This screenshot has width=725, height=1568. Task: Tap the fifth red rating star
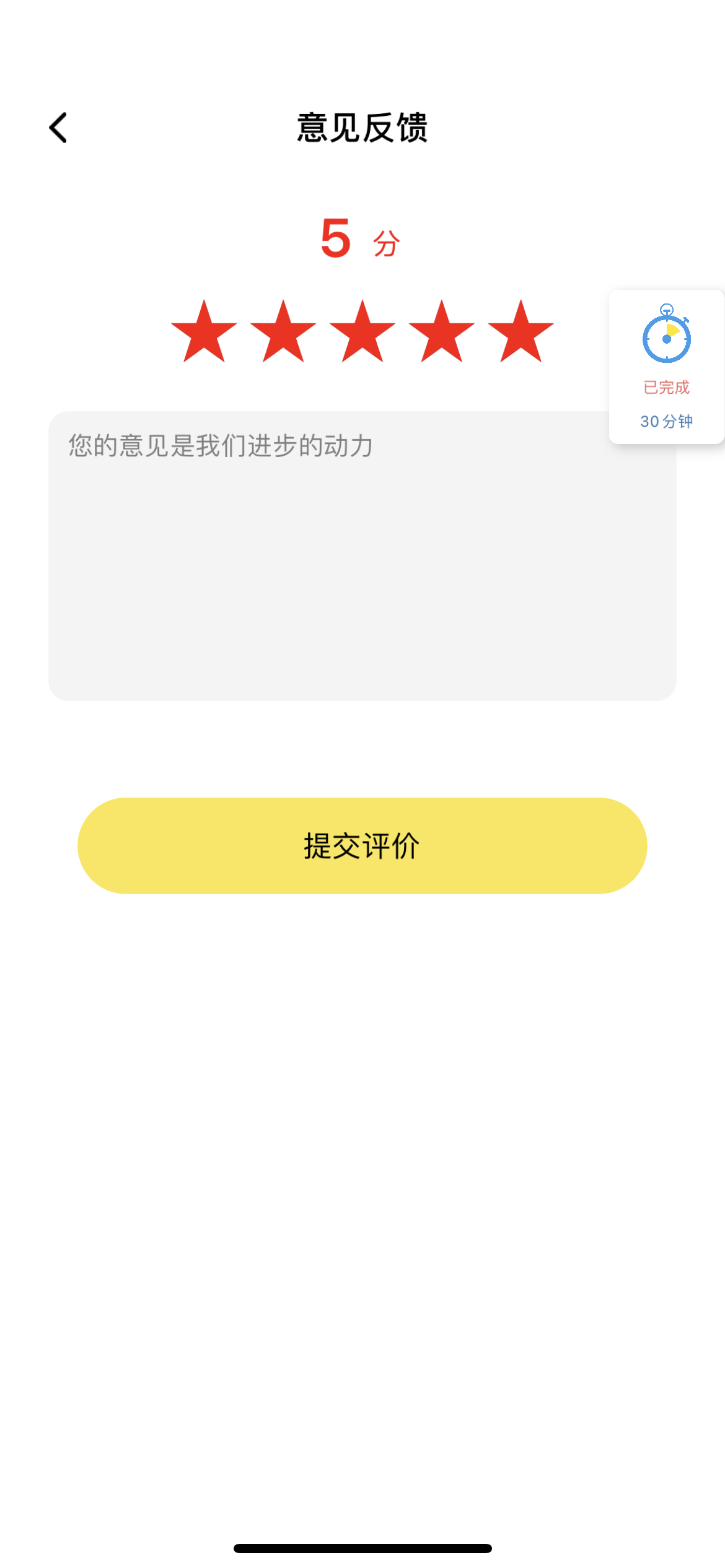point(521,333)
